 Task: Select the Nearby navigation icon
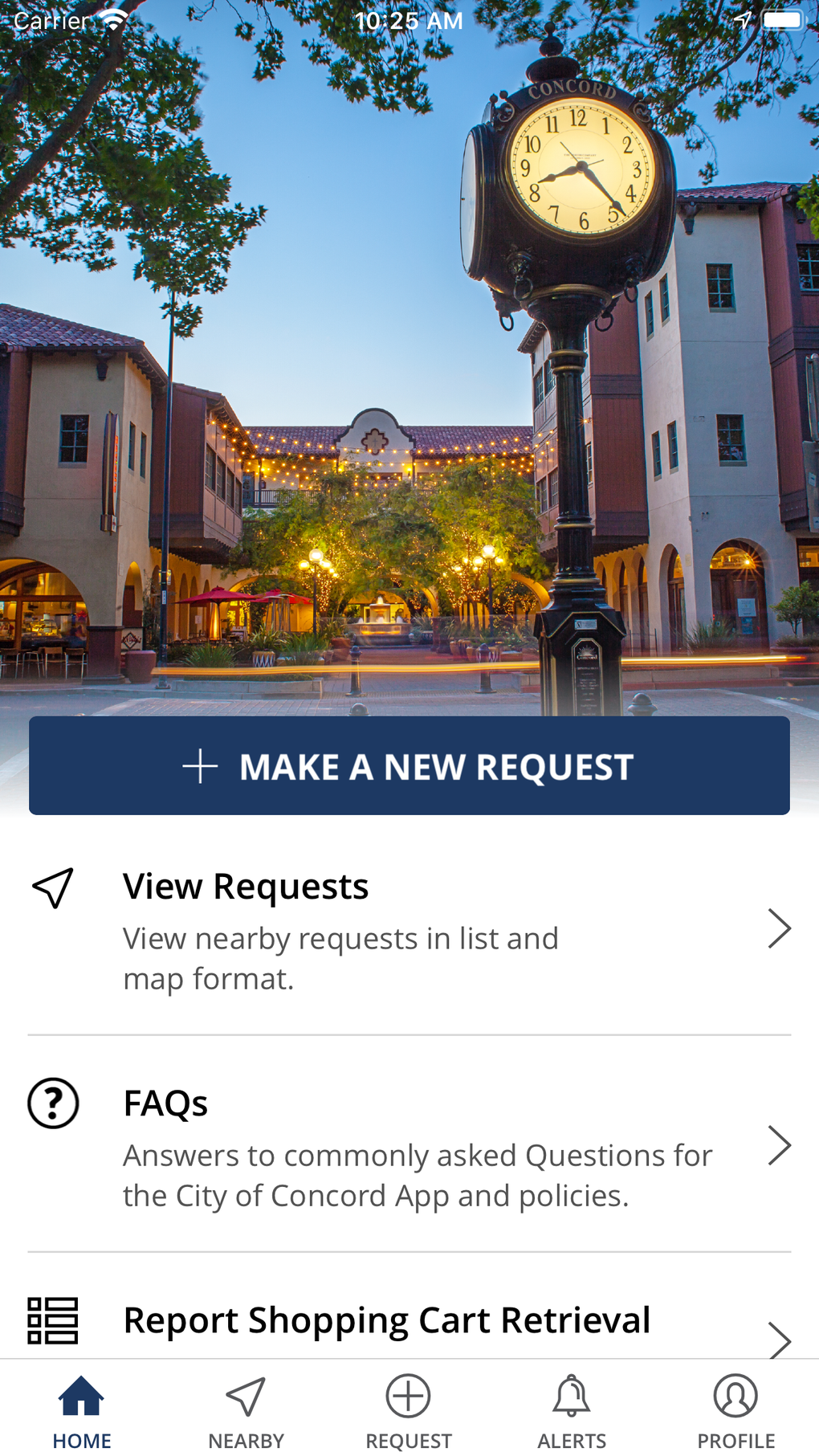(245, 1397)
